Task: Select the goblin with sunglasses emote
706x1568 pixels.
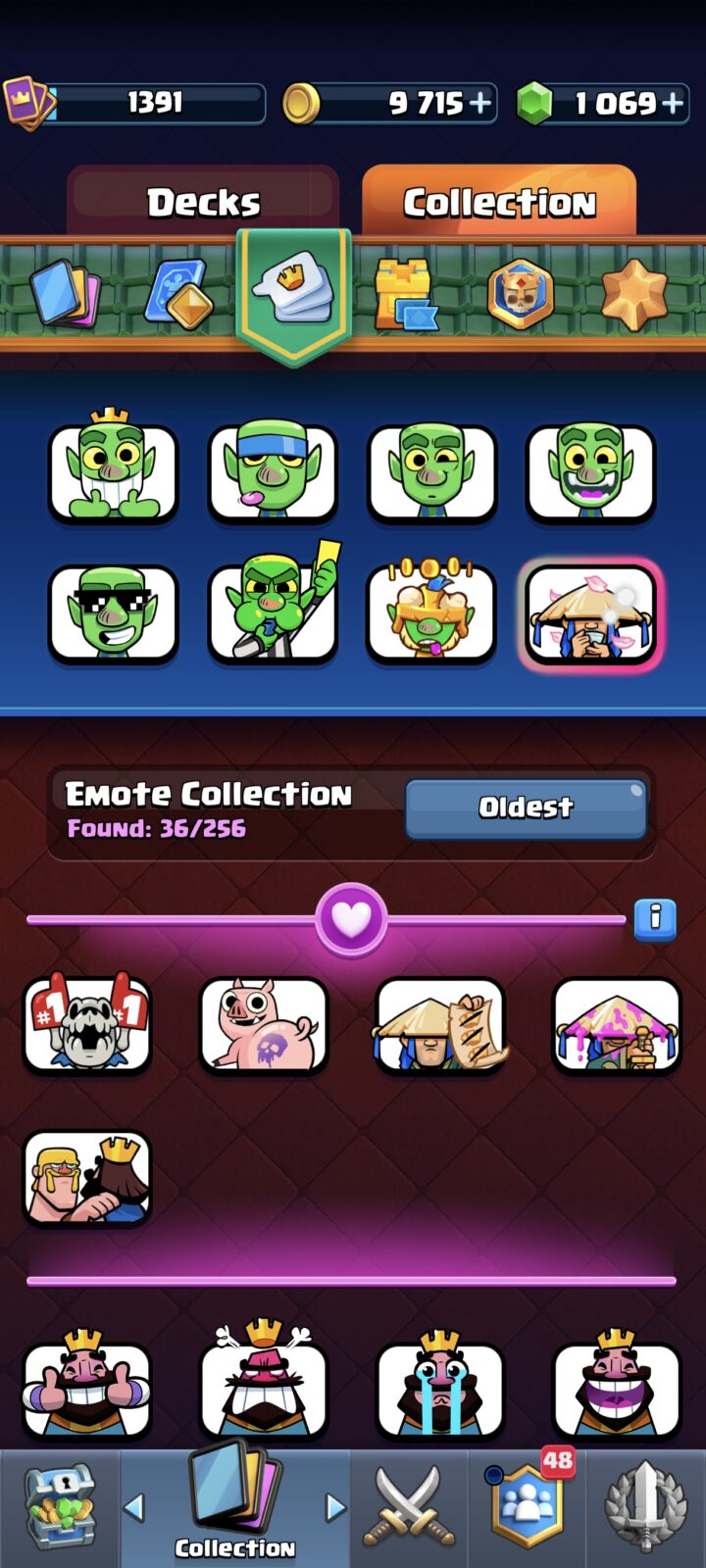Action: (x=113, y=613)
